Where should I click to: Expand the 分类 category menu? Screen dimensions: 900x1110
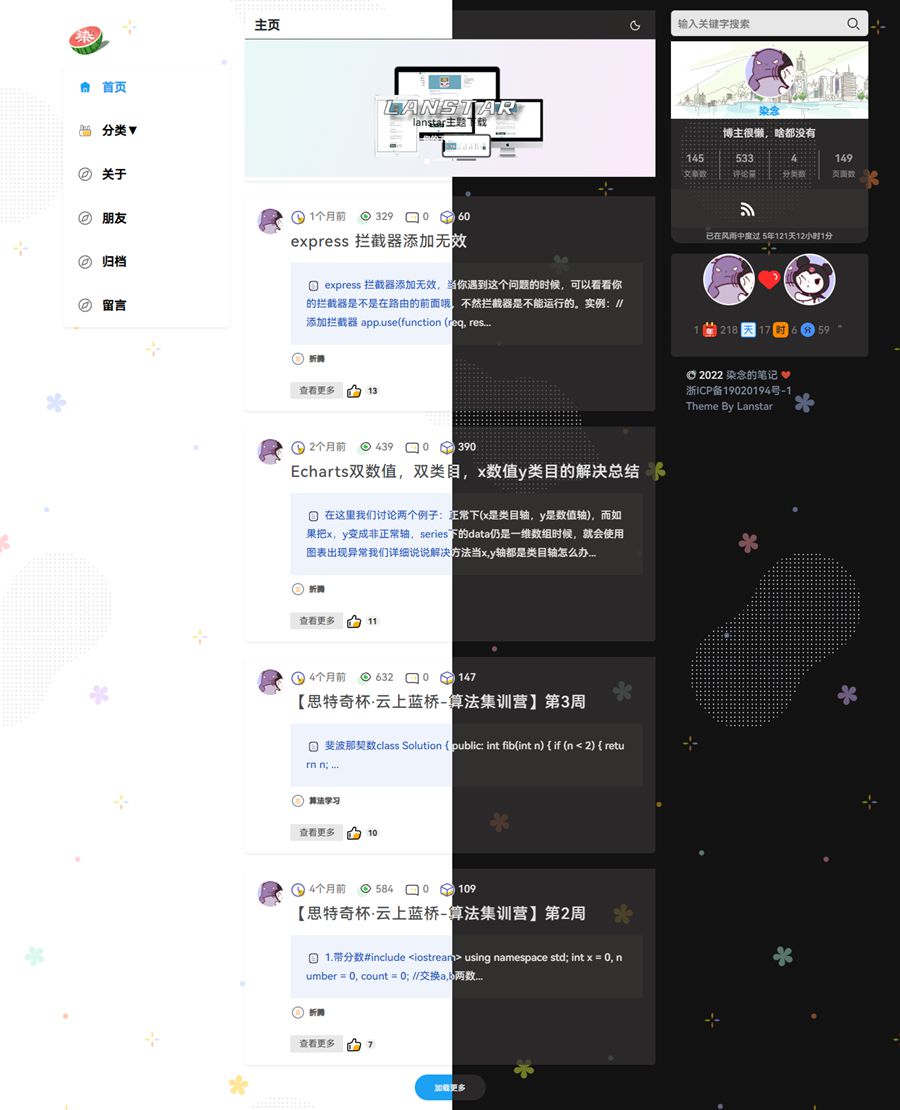(x=119, y=131)
